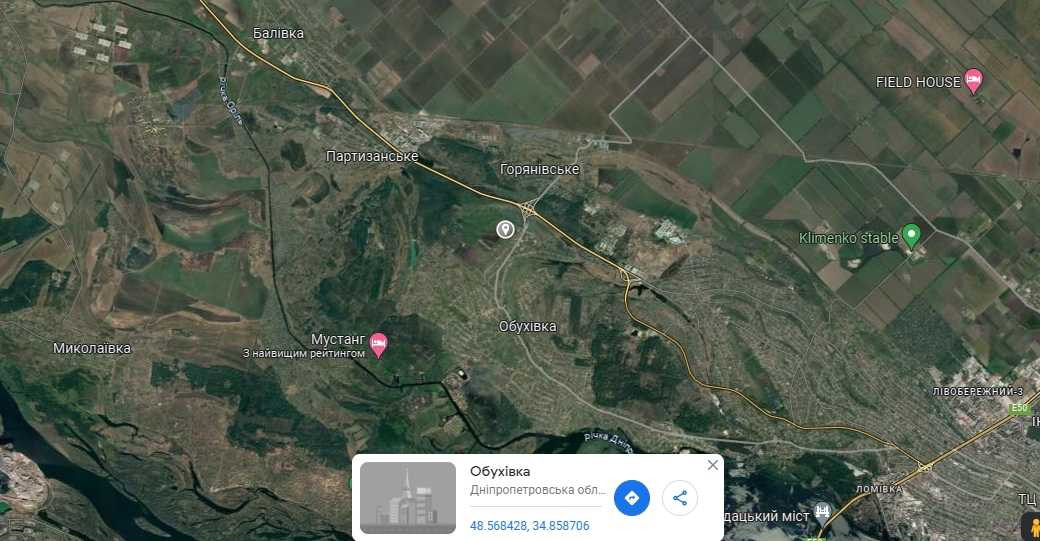Open the Обухівка photo thumbnail
The height and width of the screenshot is (541, 1040).
coord(408,497)
